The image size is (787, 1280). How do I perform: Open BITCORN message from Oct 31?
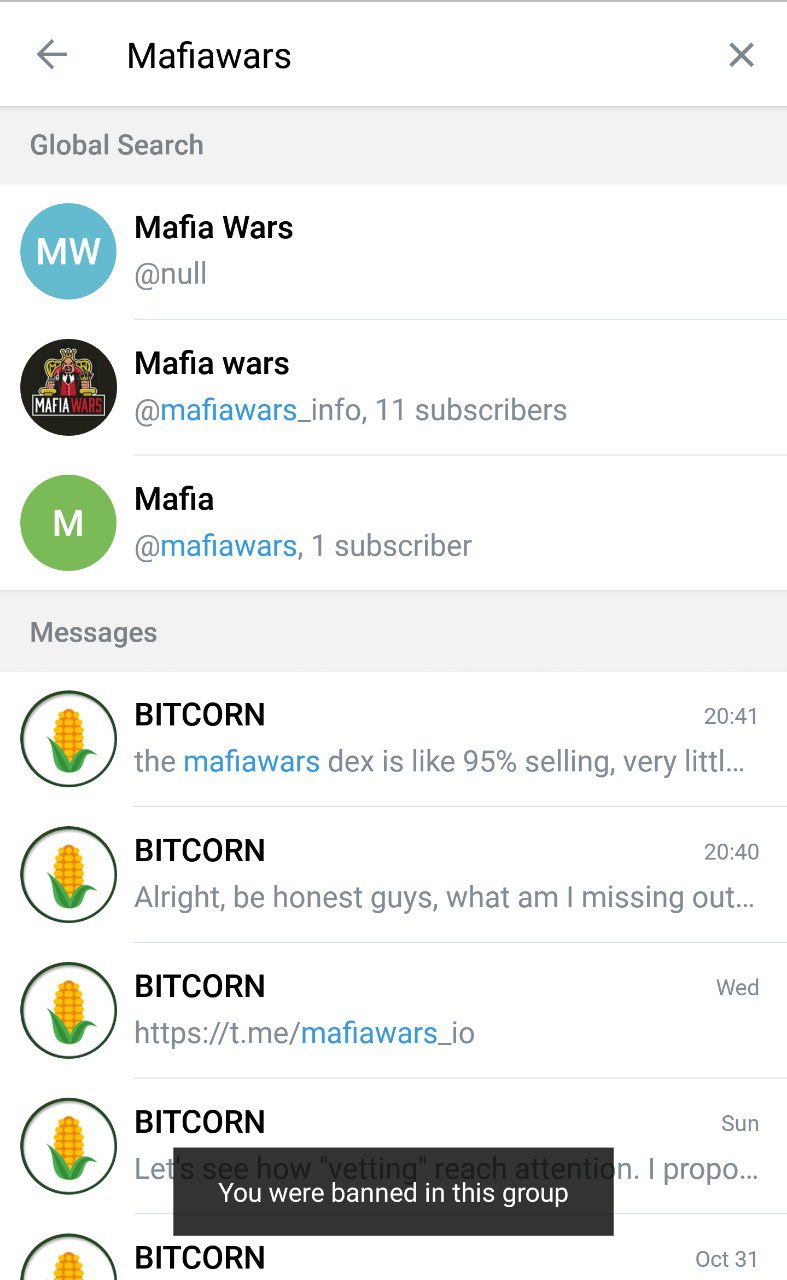tap(393, 1248)
